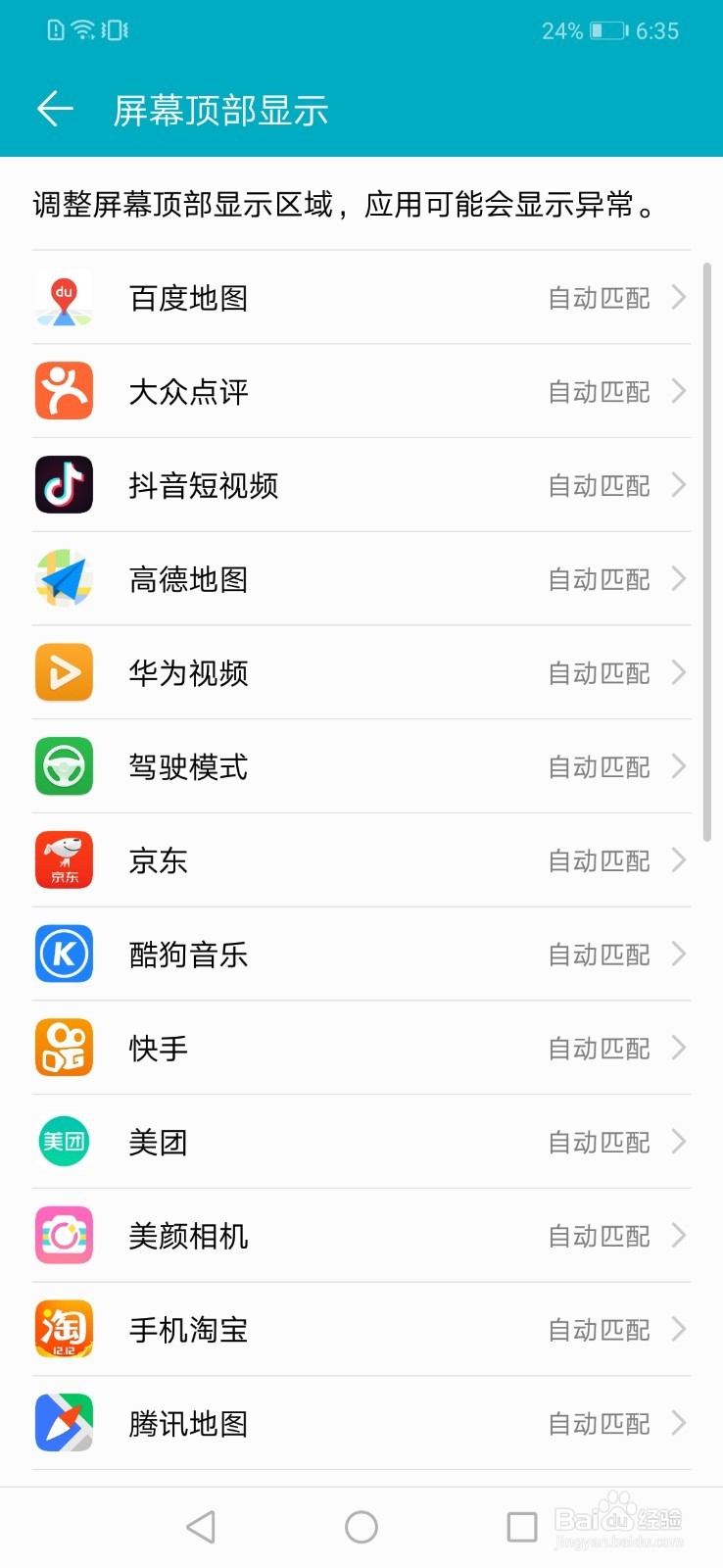Expand display options for 抖音短视频
The width and height of the screenshot is (723, 1568).
[679, 484]
